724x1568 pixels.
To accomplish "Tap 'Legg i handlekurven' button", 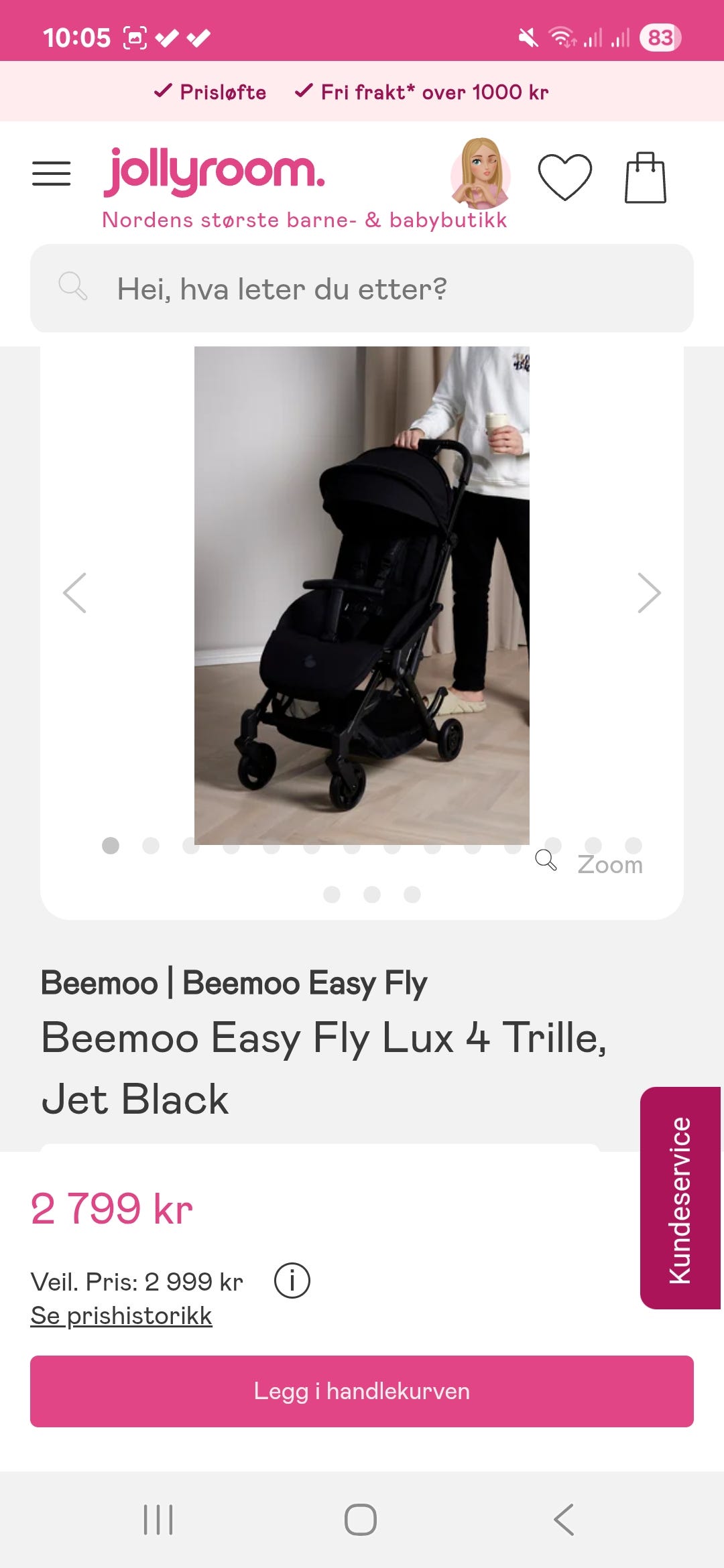I will pyautogui.click(x=362, y=1391).
